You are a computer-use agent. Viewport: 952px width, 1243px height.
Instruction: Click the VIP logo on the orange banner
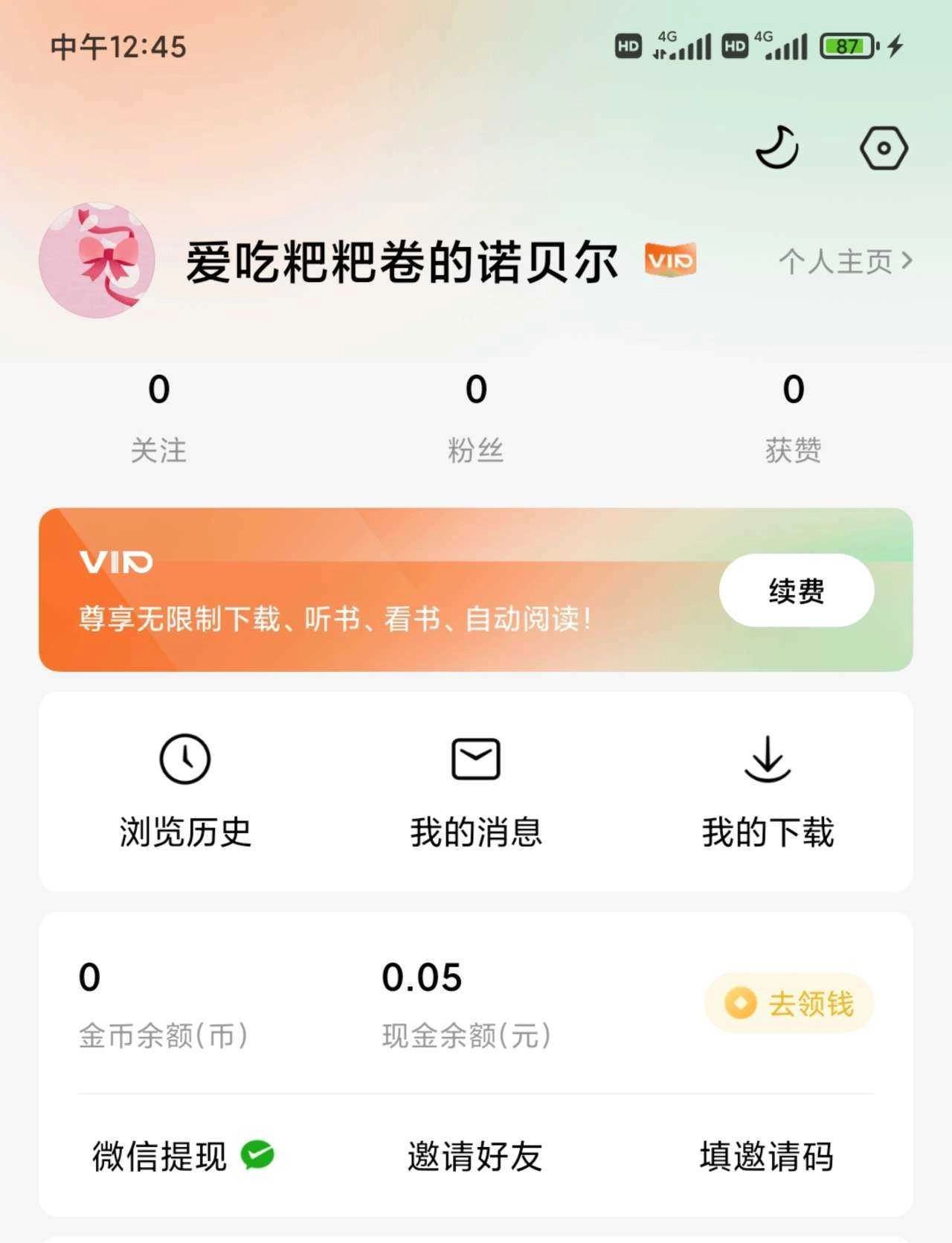[x=115, y=563]
